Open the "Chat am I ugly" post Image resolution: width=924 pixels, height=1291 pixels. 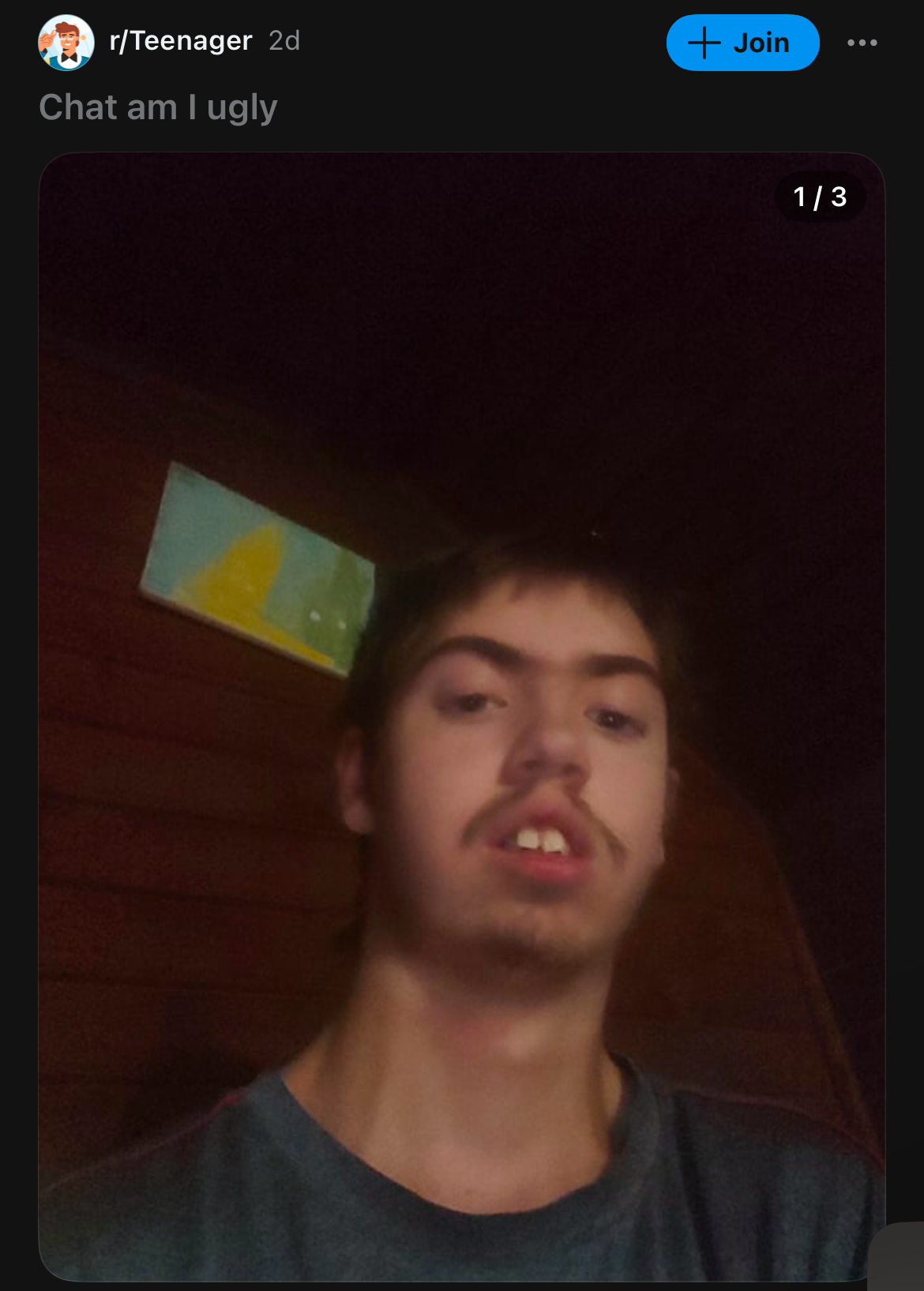coord(159,107)
